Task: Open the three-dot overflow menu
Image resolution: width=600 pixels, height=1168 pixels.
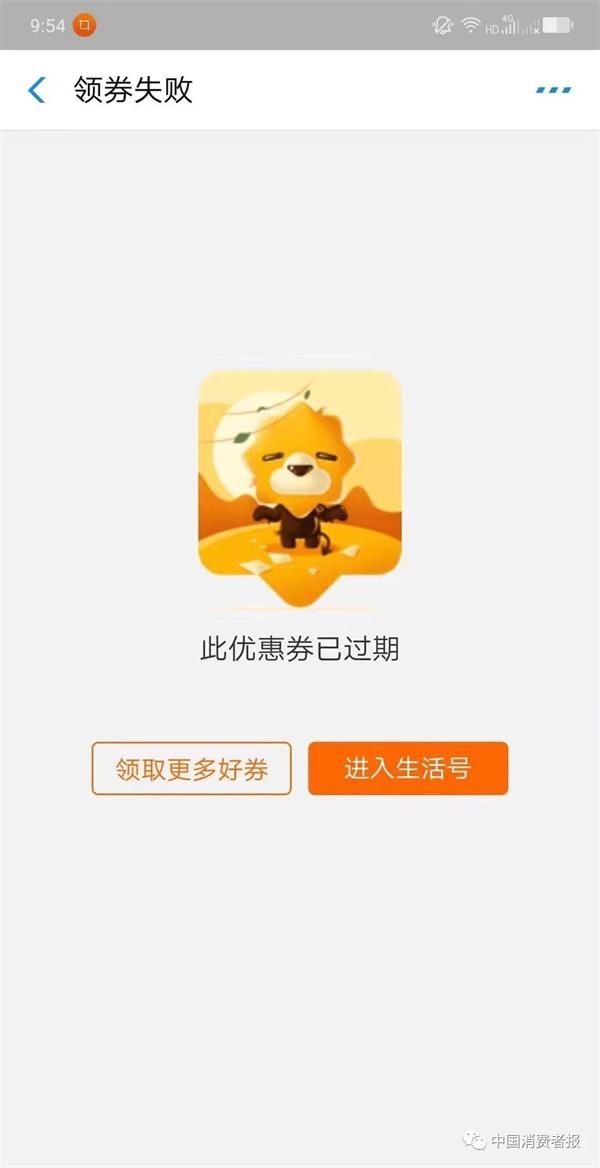Action: pyautogui.click(x=553, y=90)
